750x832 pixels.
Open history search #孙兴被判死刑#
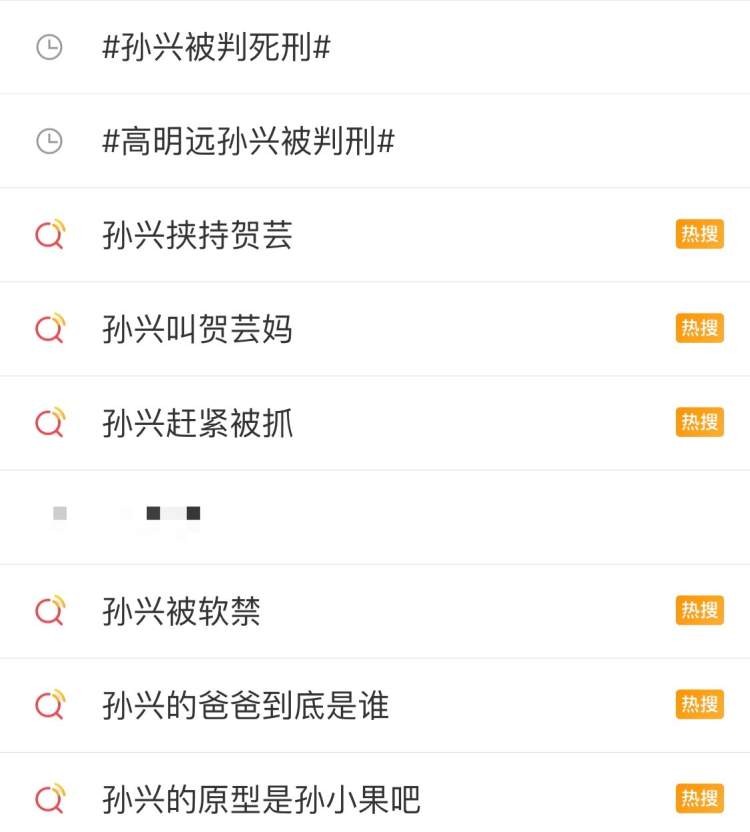(216, 47)
